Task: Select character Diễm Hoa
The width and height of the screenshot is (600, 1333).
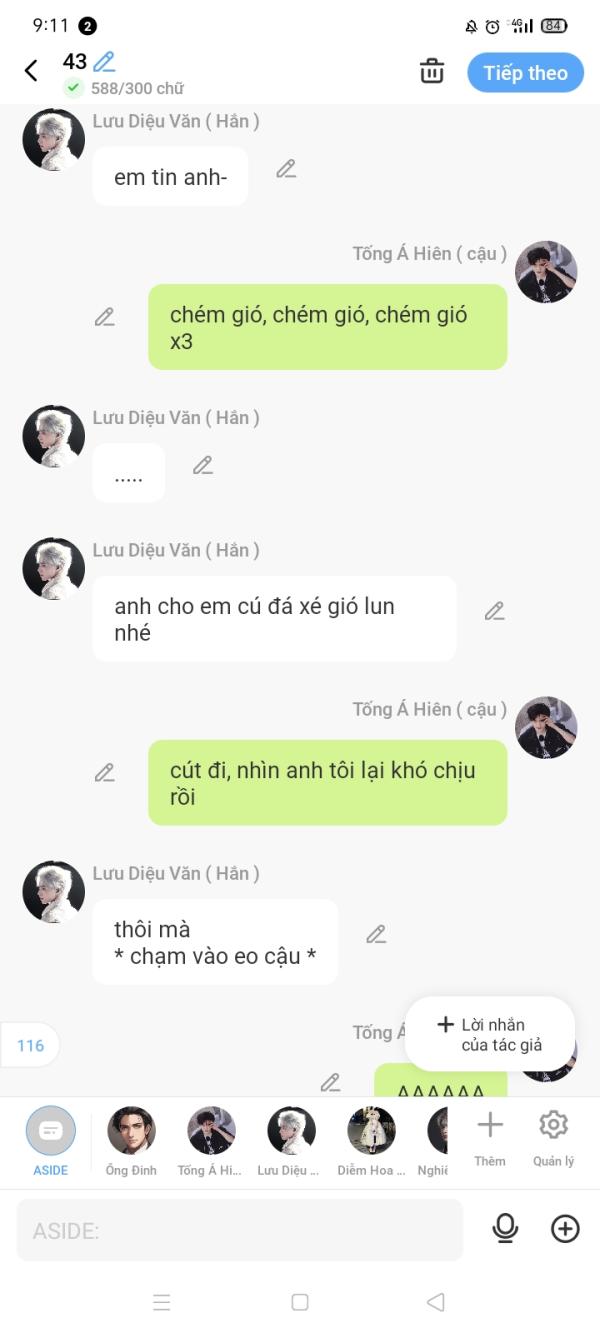Action: click(x=371, y=1137)
